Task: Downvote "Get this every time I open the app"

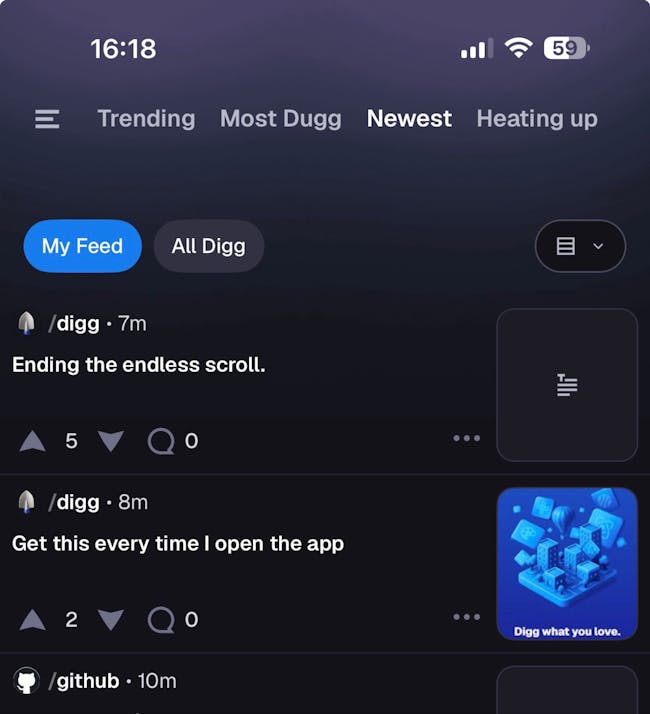Action: coord(111,620)
